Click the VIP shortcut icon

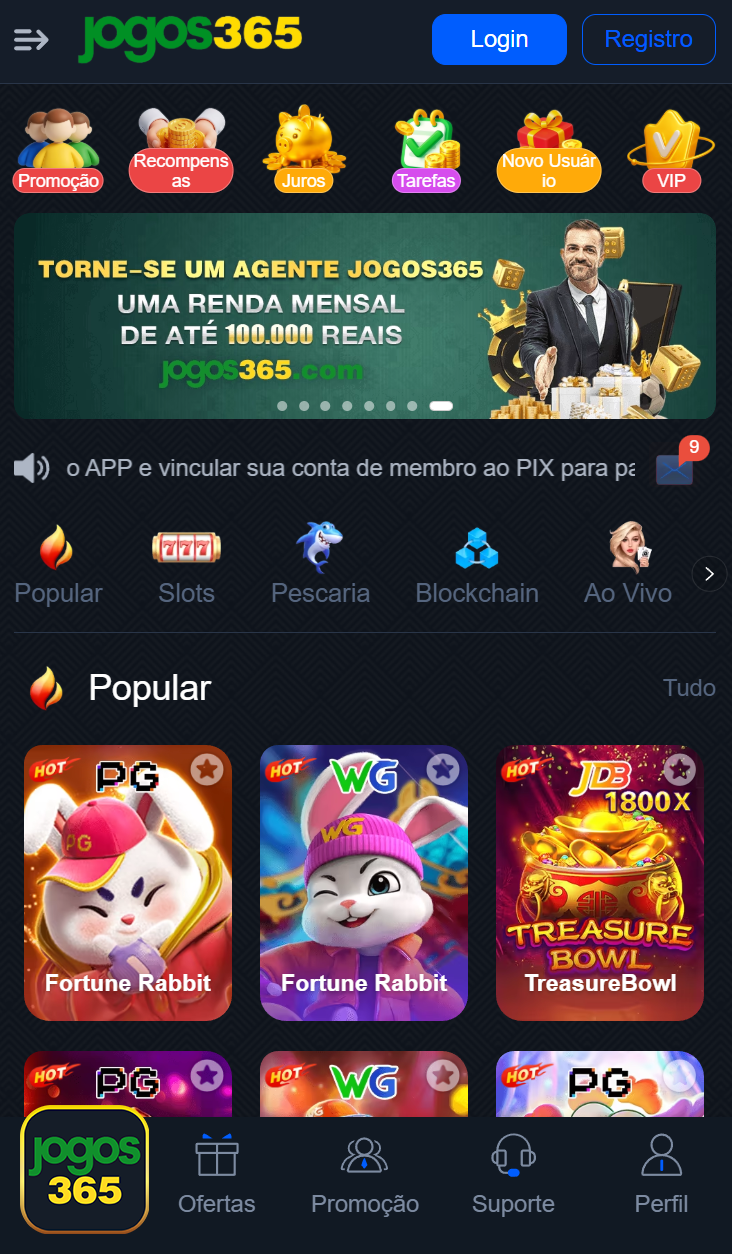[x=671, y=145]
